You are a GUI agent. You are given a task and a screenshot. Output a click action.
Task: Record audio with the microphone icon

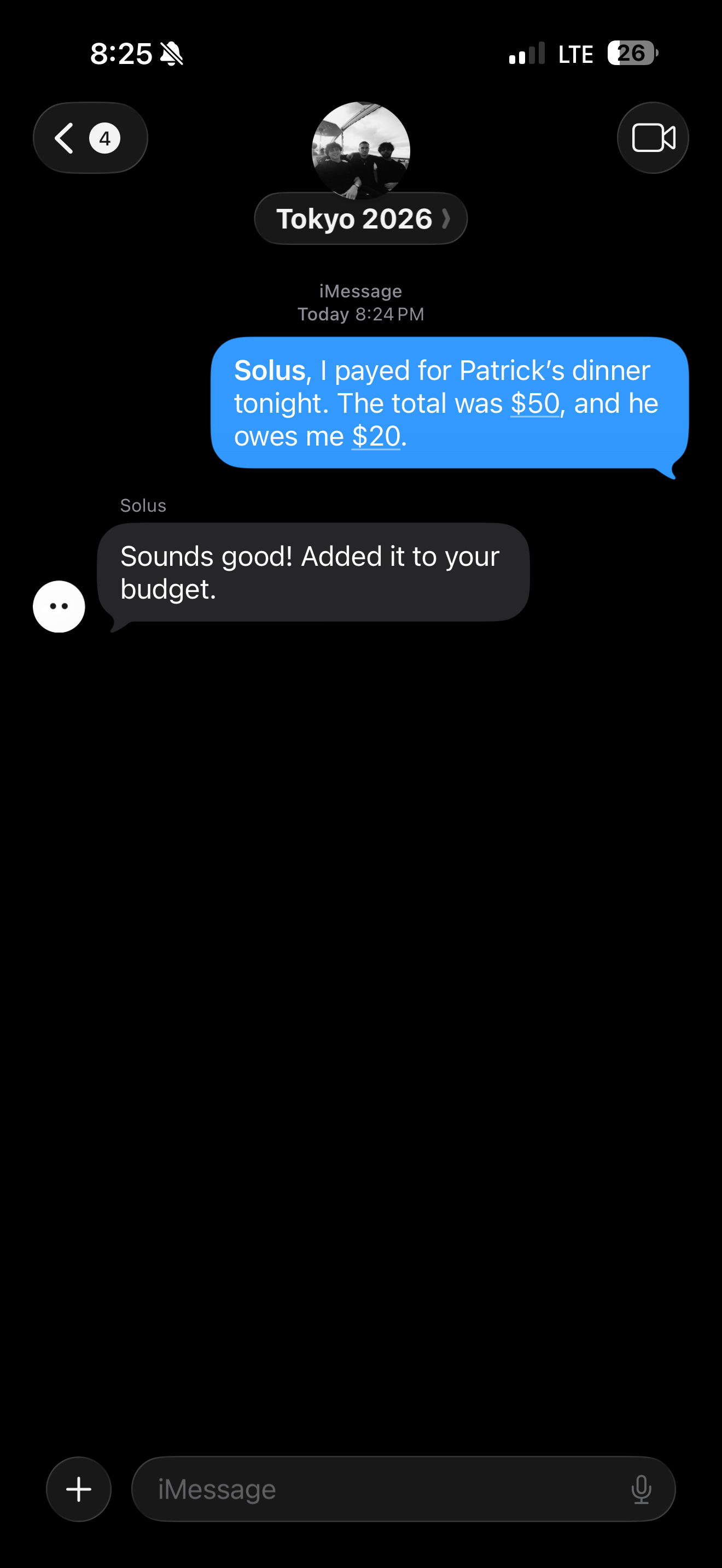tap(641, 1489)
